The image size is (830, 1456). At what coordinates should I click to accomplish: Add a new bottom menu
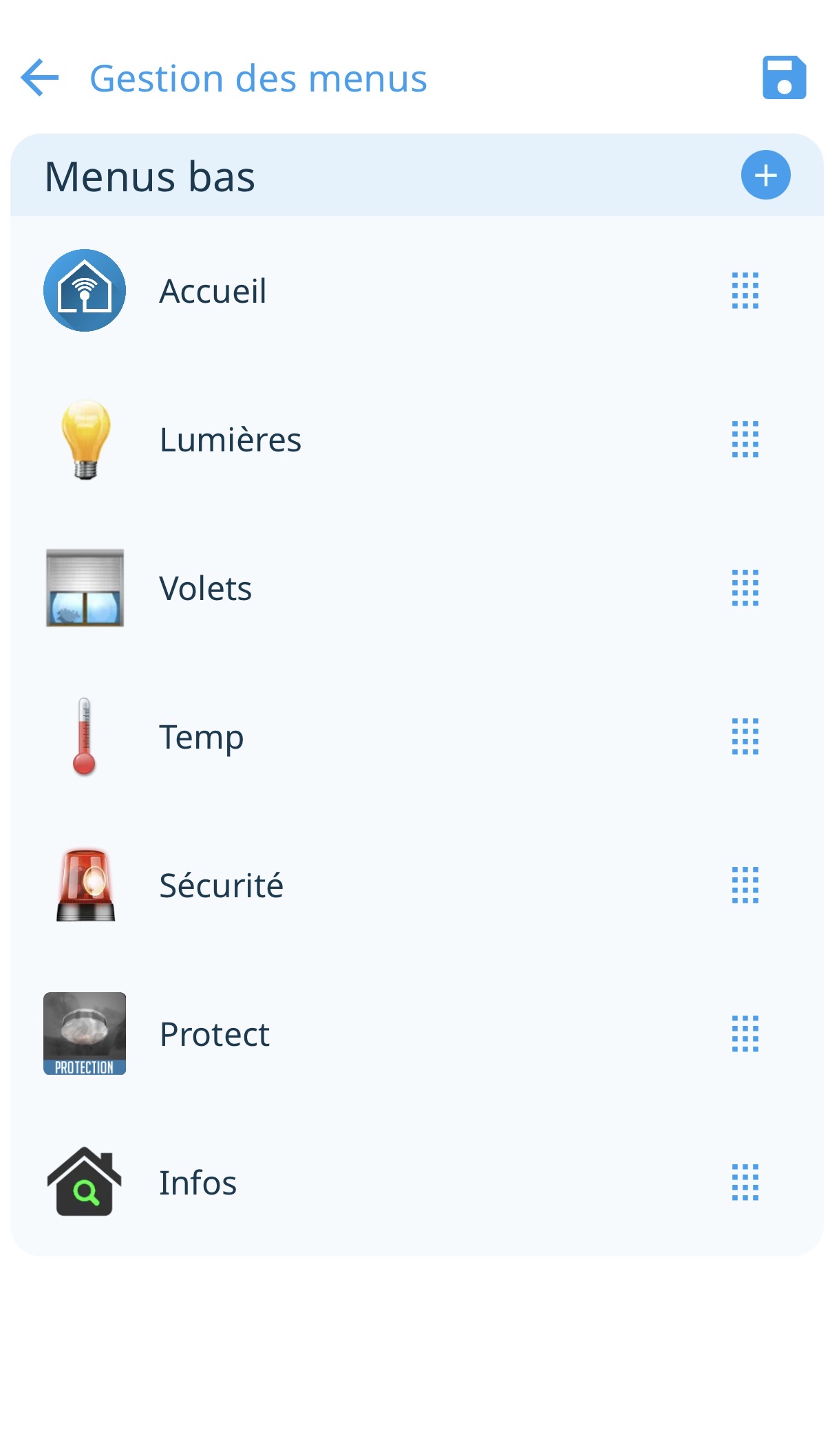point(765,175)
